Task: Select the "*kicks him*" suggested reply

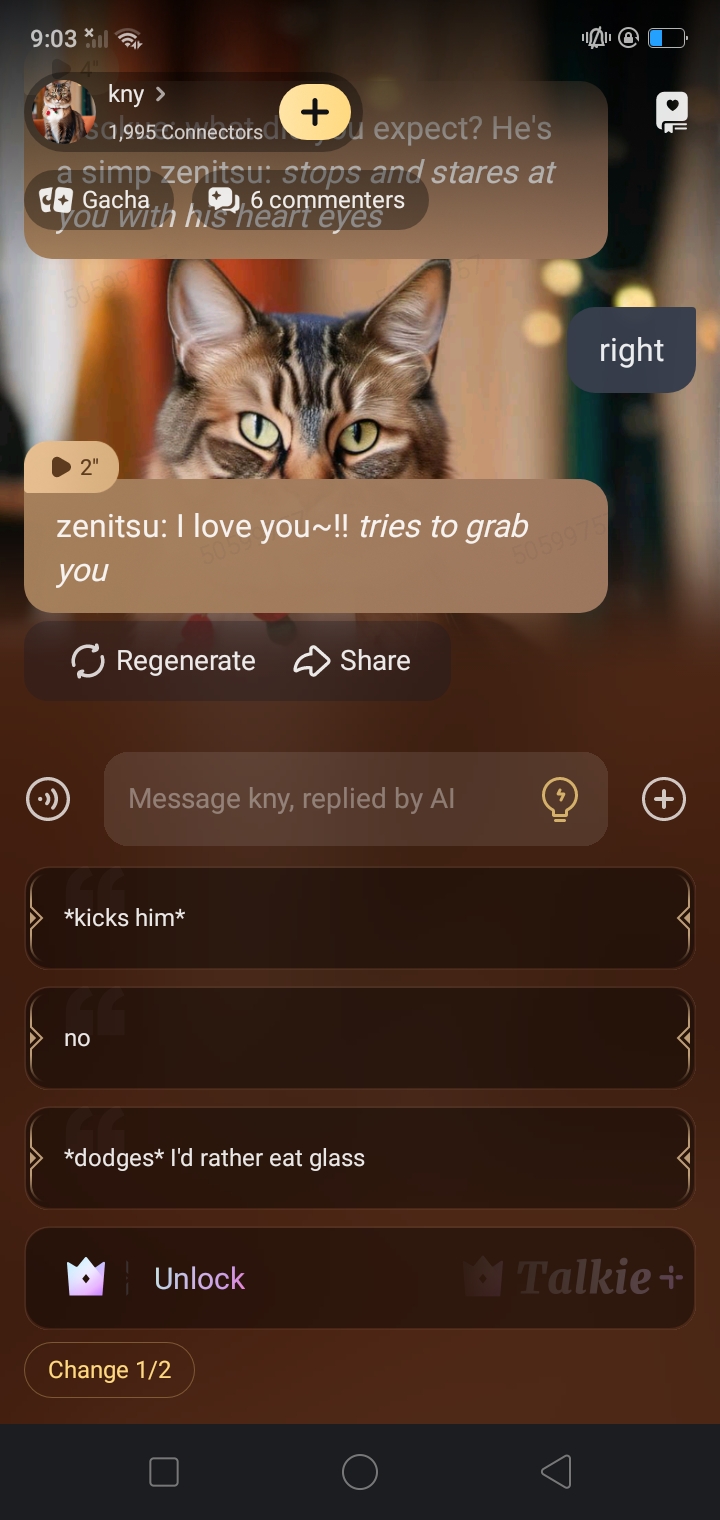Action: 360,918
